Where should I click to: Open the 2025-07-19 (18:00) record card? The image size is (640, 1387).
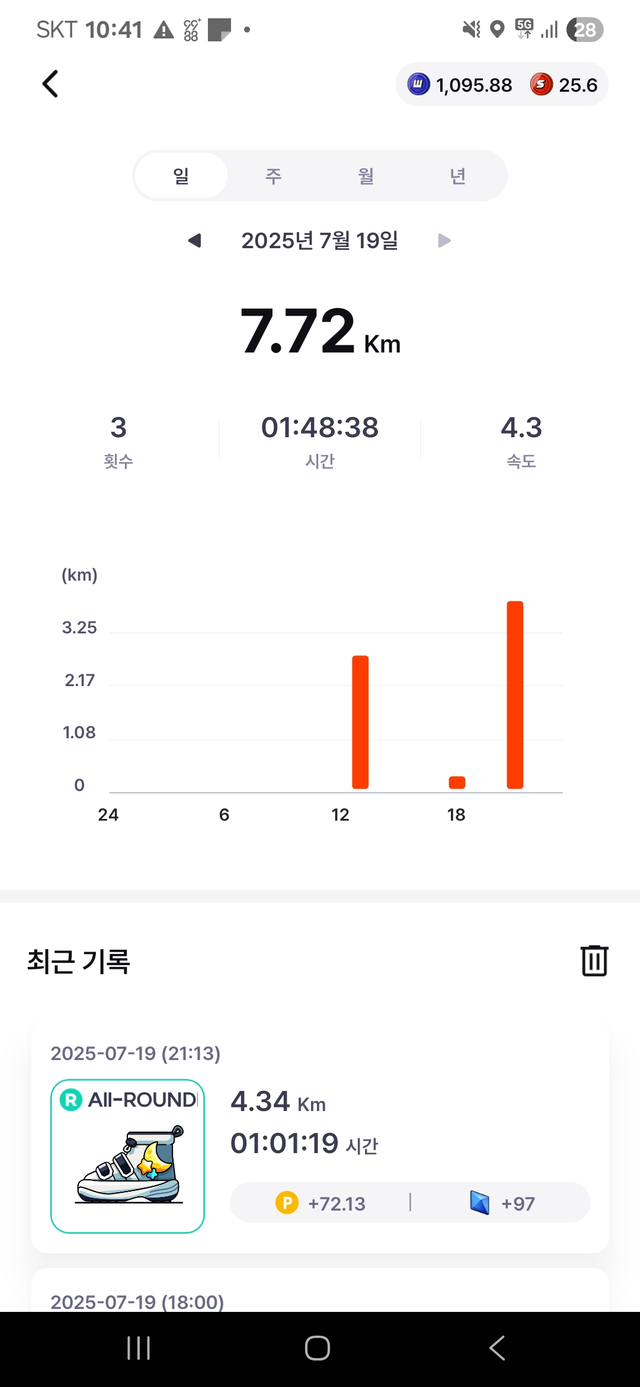[320, 1290]
